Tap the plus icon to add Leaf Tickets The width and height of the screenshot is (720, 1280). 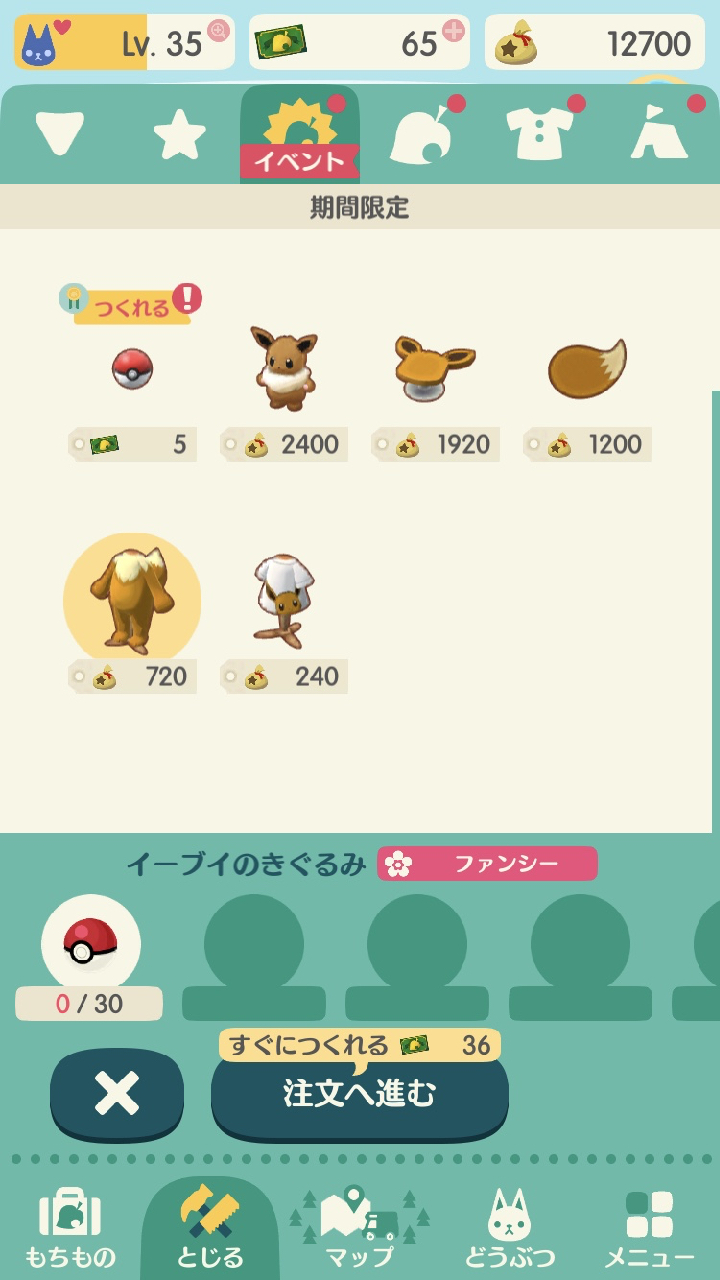(x=453, y=30)
